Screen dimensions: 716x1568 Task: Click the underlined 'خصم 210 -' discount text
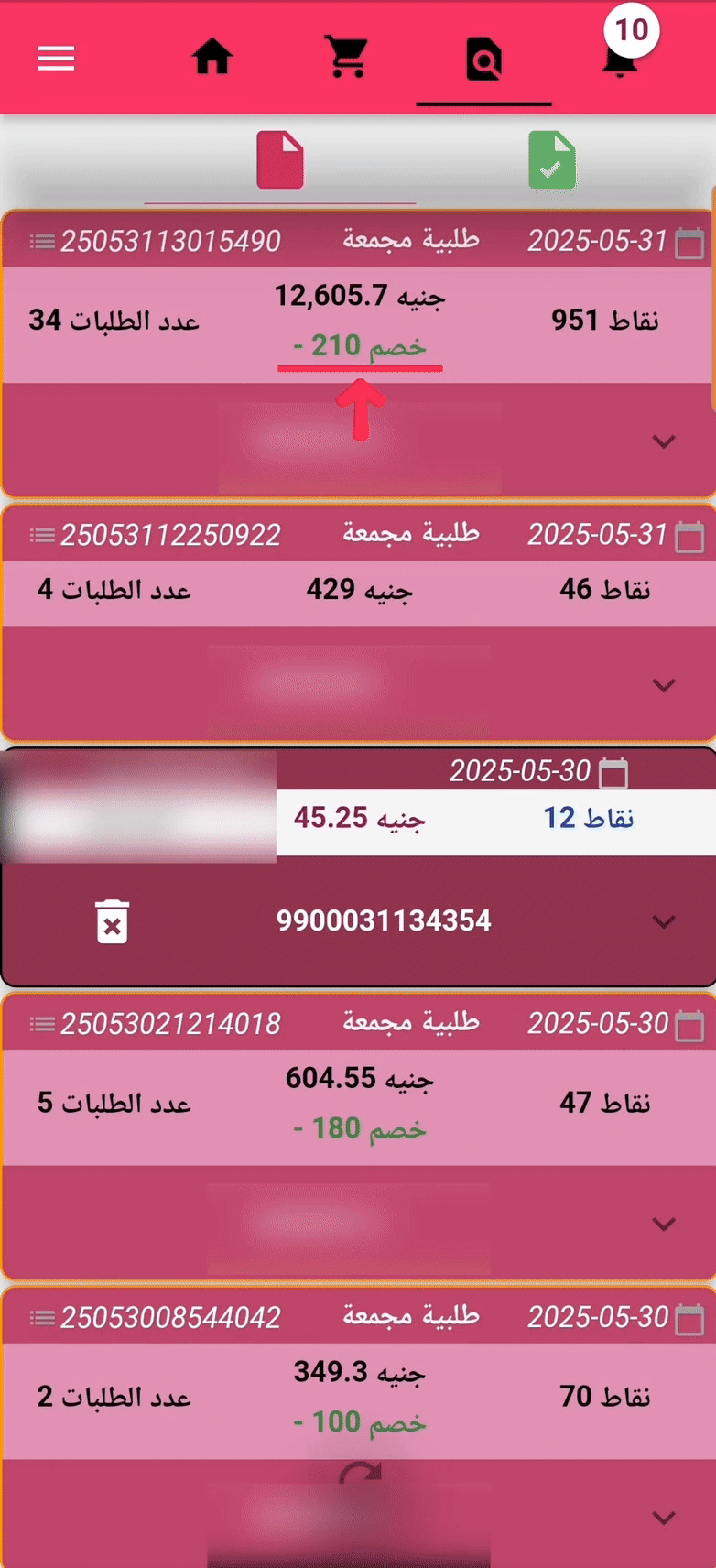pos(360,346)
